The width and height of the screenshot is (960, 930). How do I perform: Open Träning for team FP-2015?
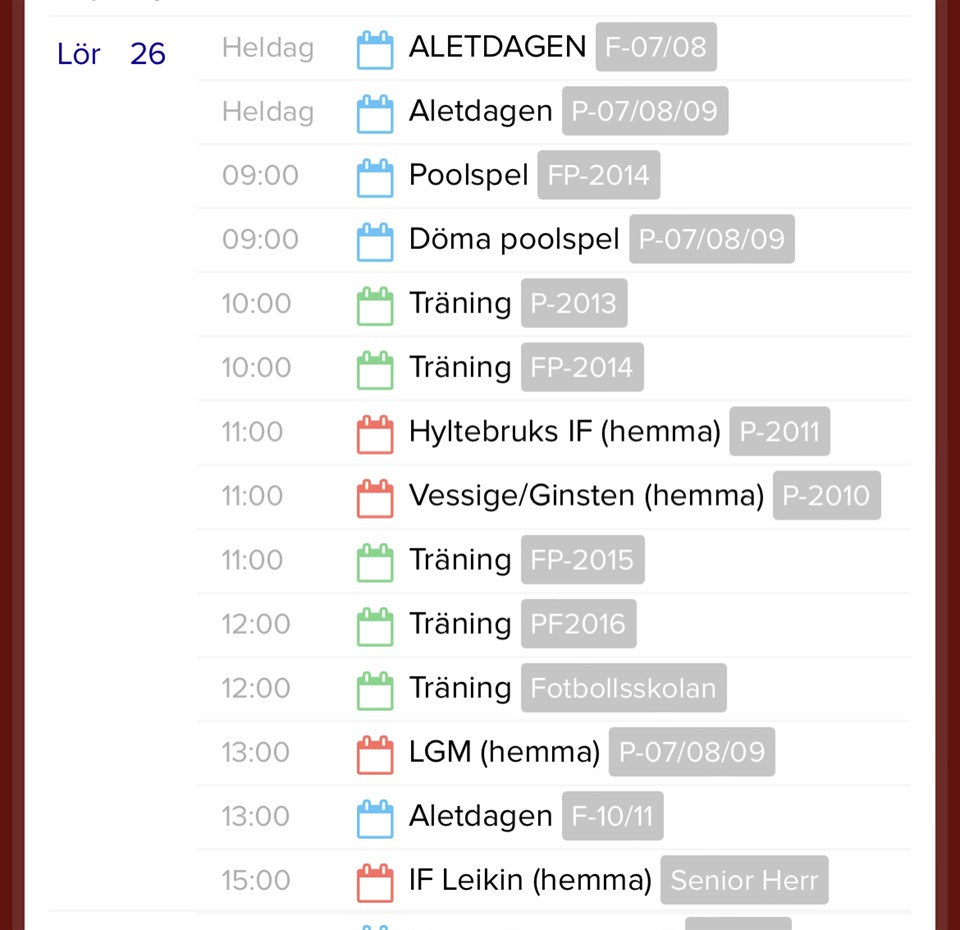(460, 560)
